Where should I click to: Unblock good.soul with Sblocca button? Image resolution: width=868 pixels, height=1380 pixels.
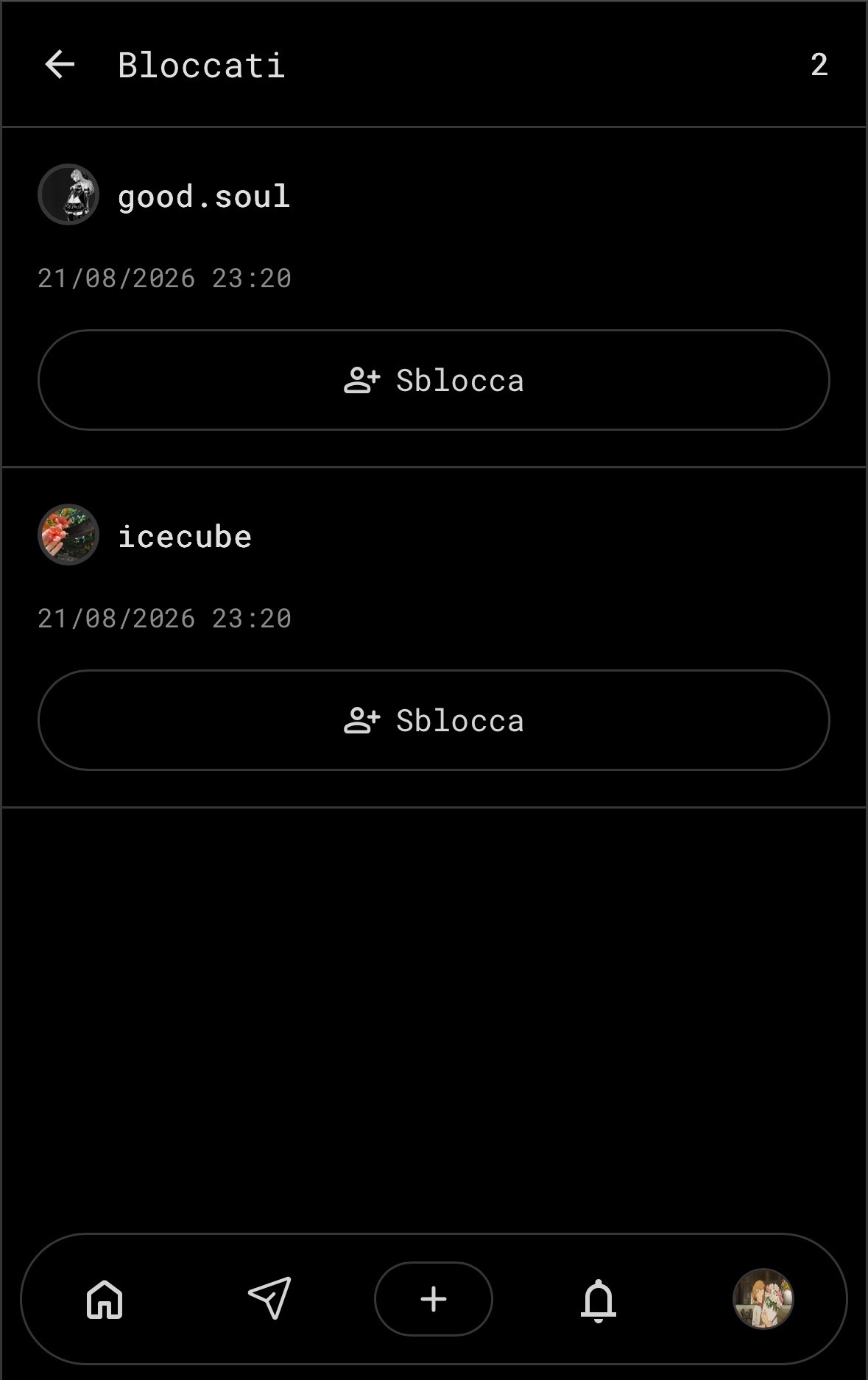[434, 380]
